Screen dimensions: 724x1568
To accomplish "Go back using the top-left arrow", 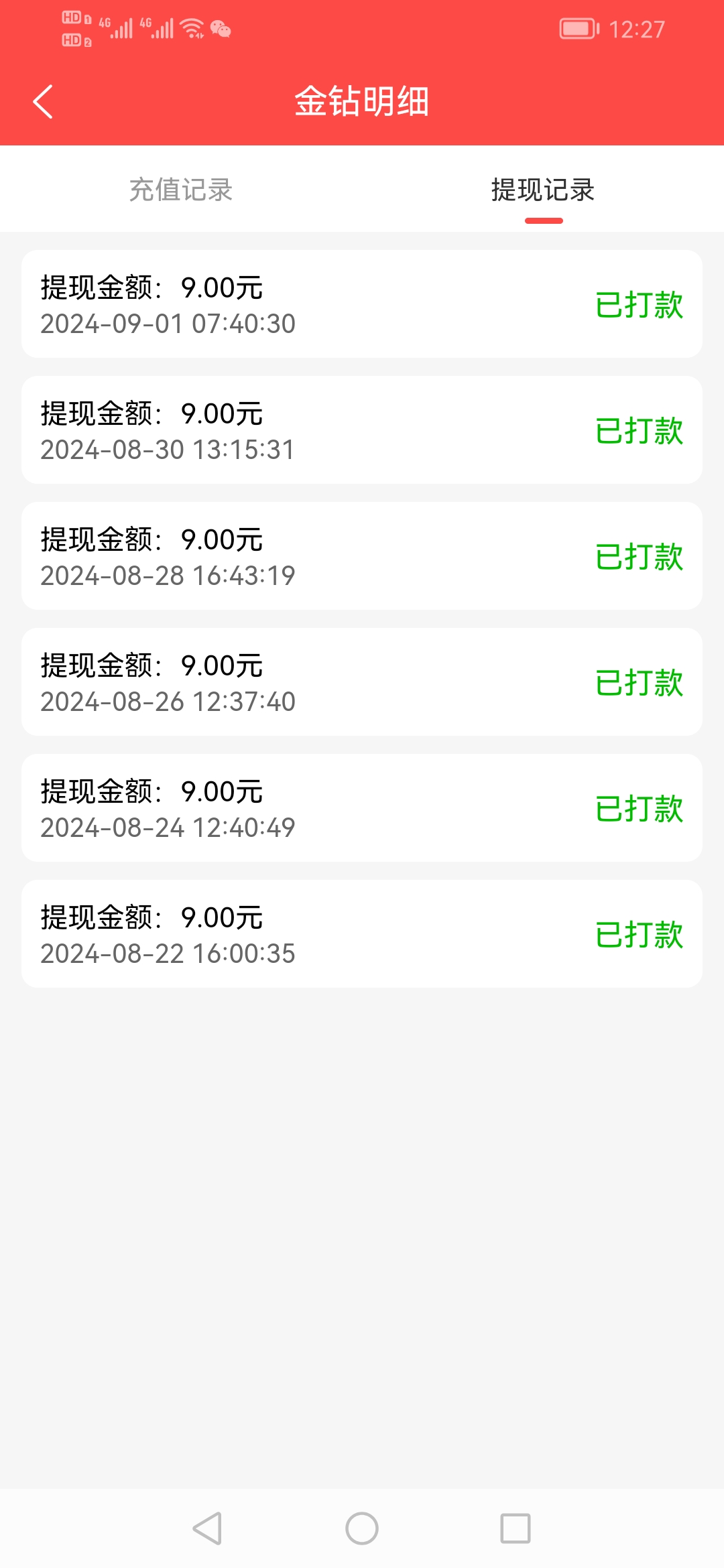I will tap(43, 102).
